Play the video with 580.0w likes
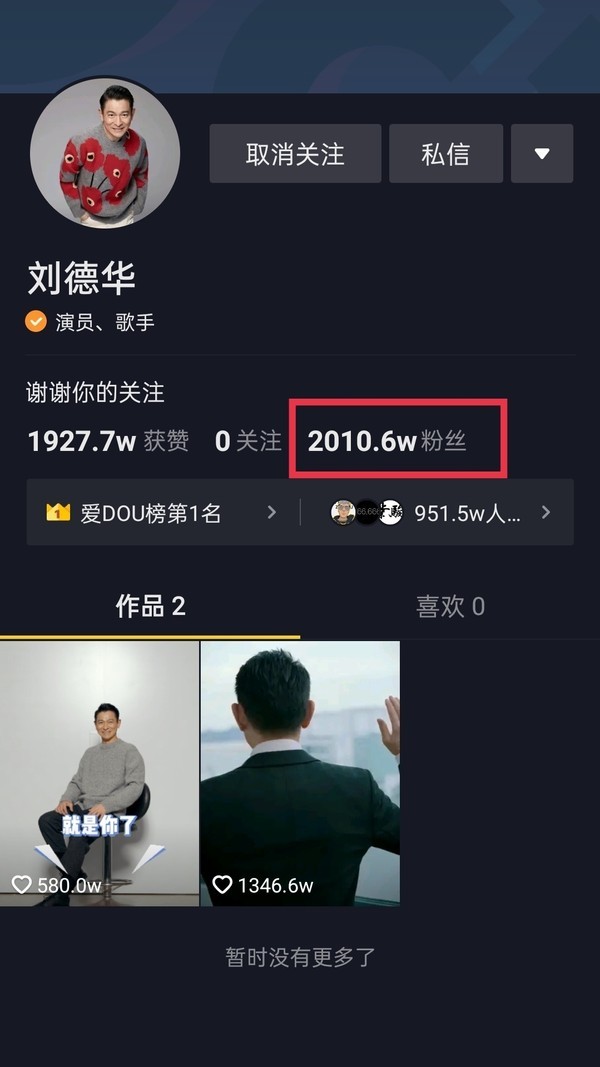The height and width of the screenshot is (1067, 600). click(x=99, y=774)
